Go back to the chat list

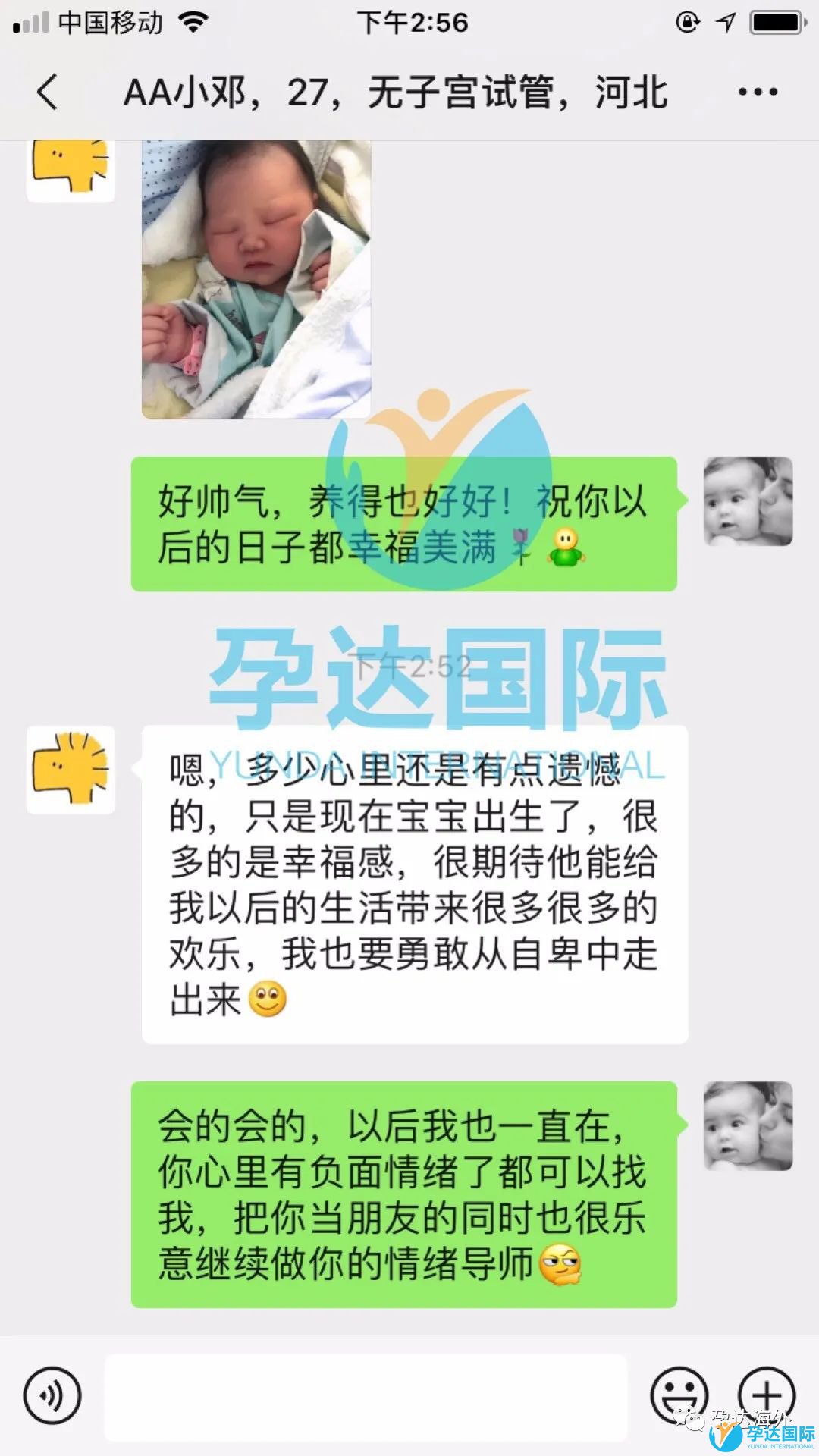tap(47, 93)
